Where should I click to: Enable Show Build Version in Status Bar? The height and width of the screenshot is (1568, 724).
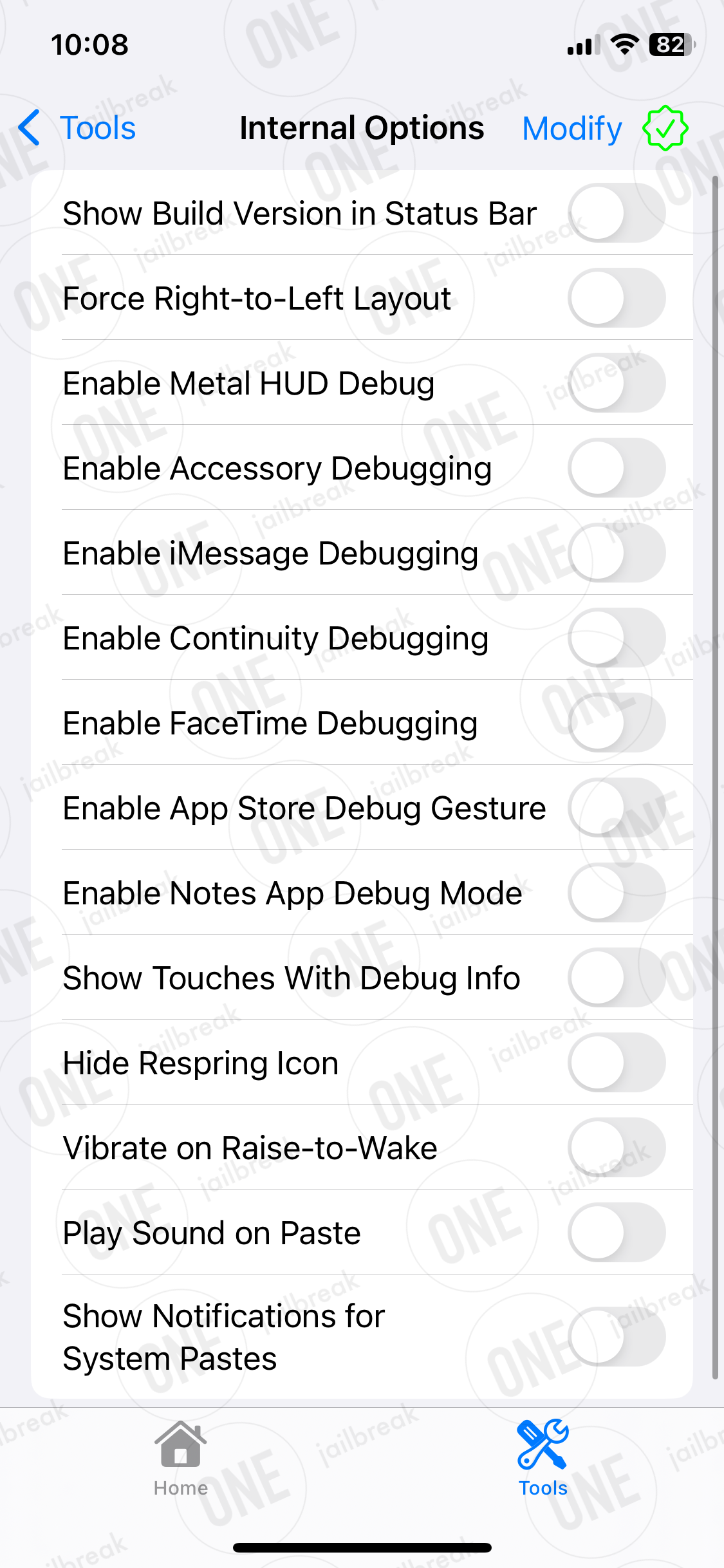pyautogui.click(x=617, y=213)
